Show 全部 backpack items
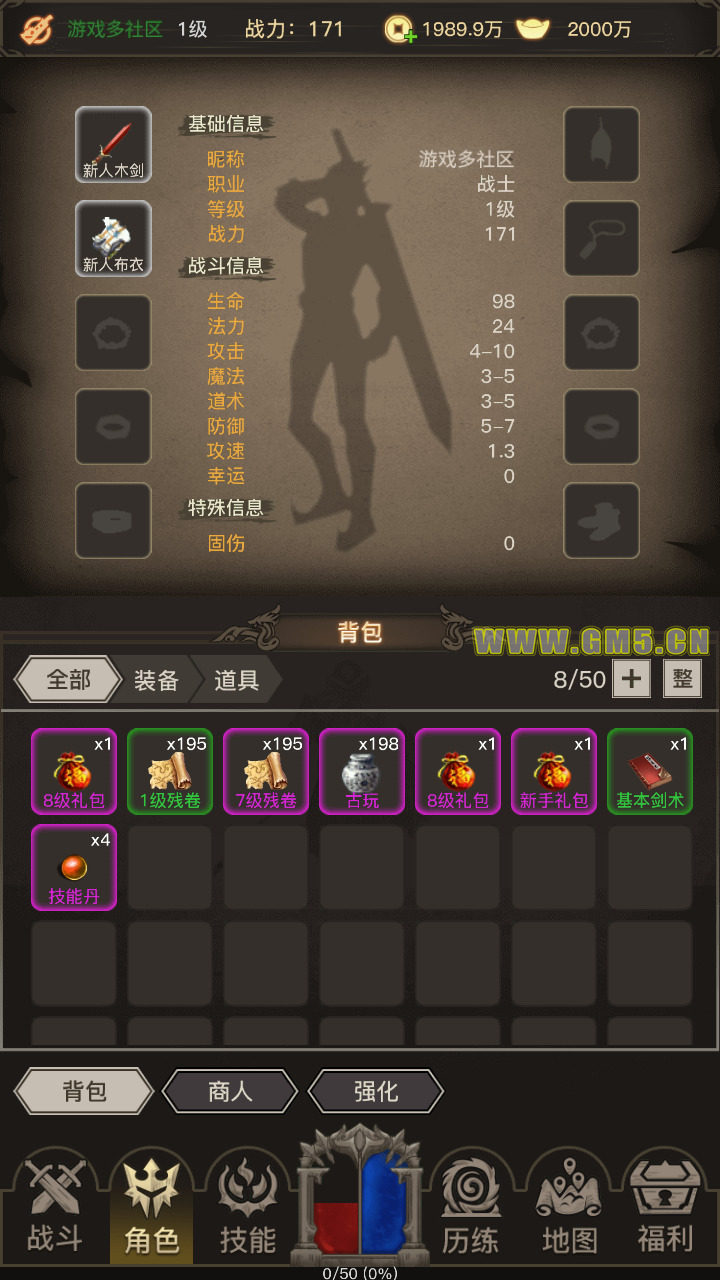Image resolution: width=720 pixels, height=1280 pixels. 68,680
